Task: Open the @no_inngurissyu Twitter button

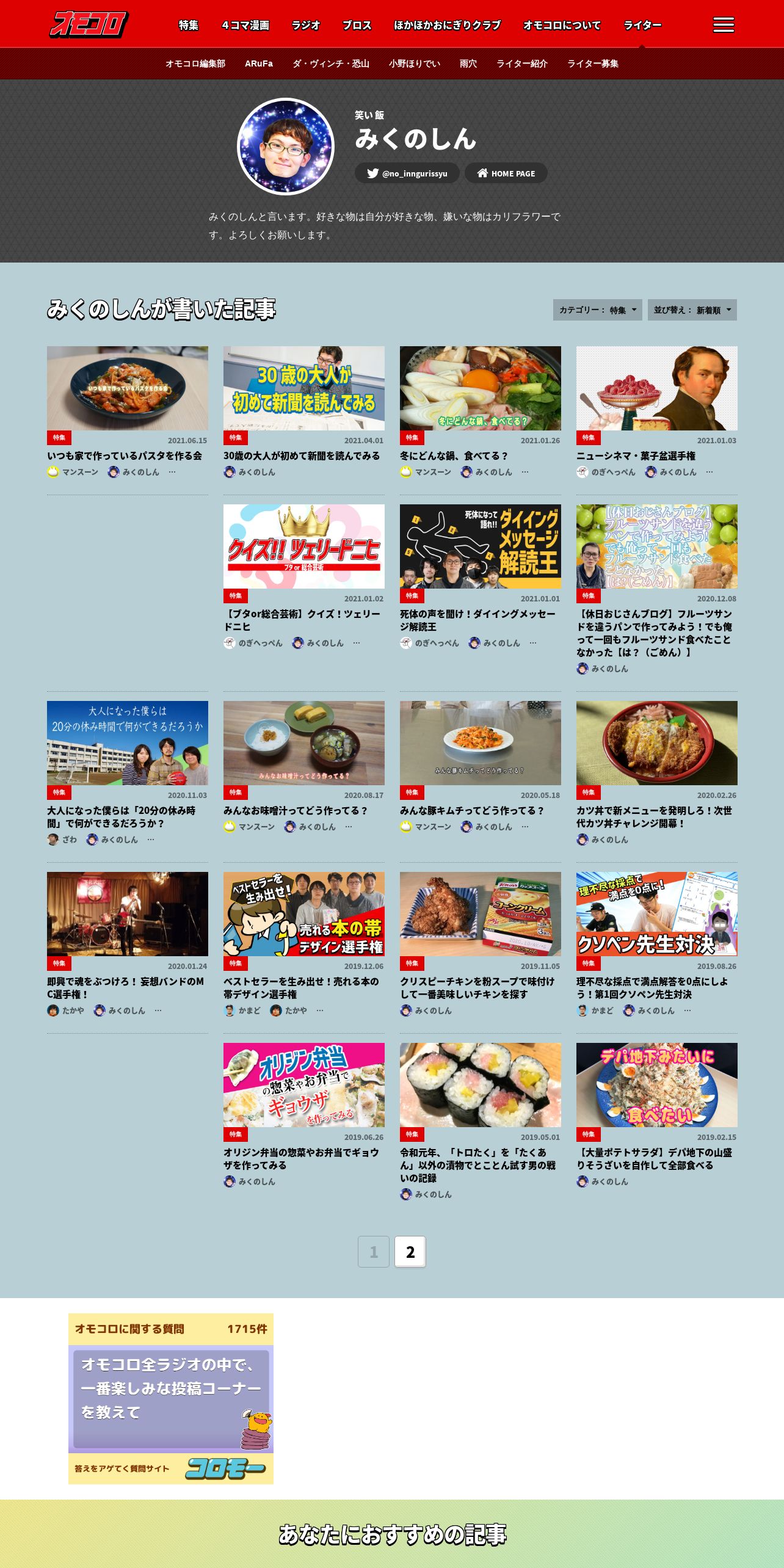Action: click(407, 173)
